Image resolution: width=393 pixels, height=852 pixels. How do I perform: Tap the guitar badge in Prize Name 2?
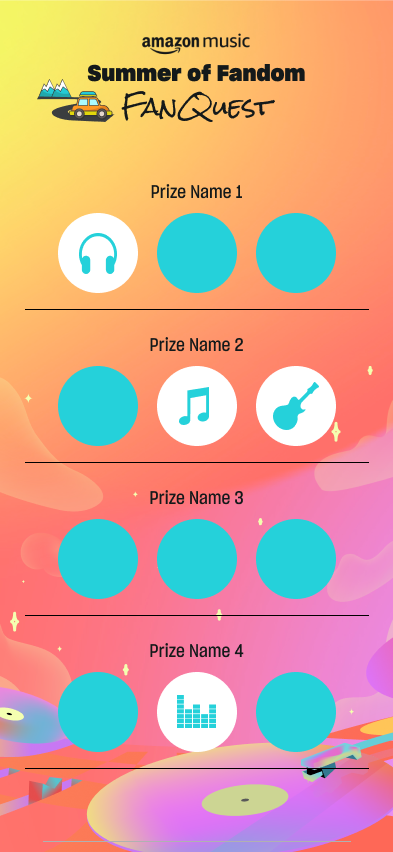[296, 406]
